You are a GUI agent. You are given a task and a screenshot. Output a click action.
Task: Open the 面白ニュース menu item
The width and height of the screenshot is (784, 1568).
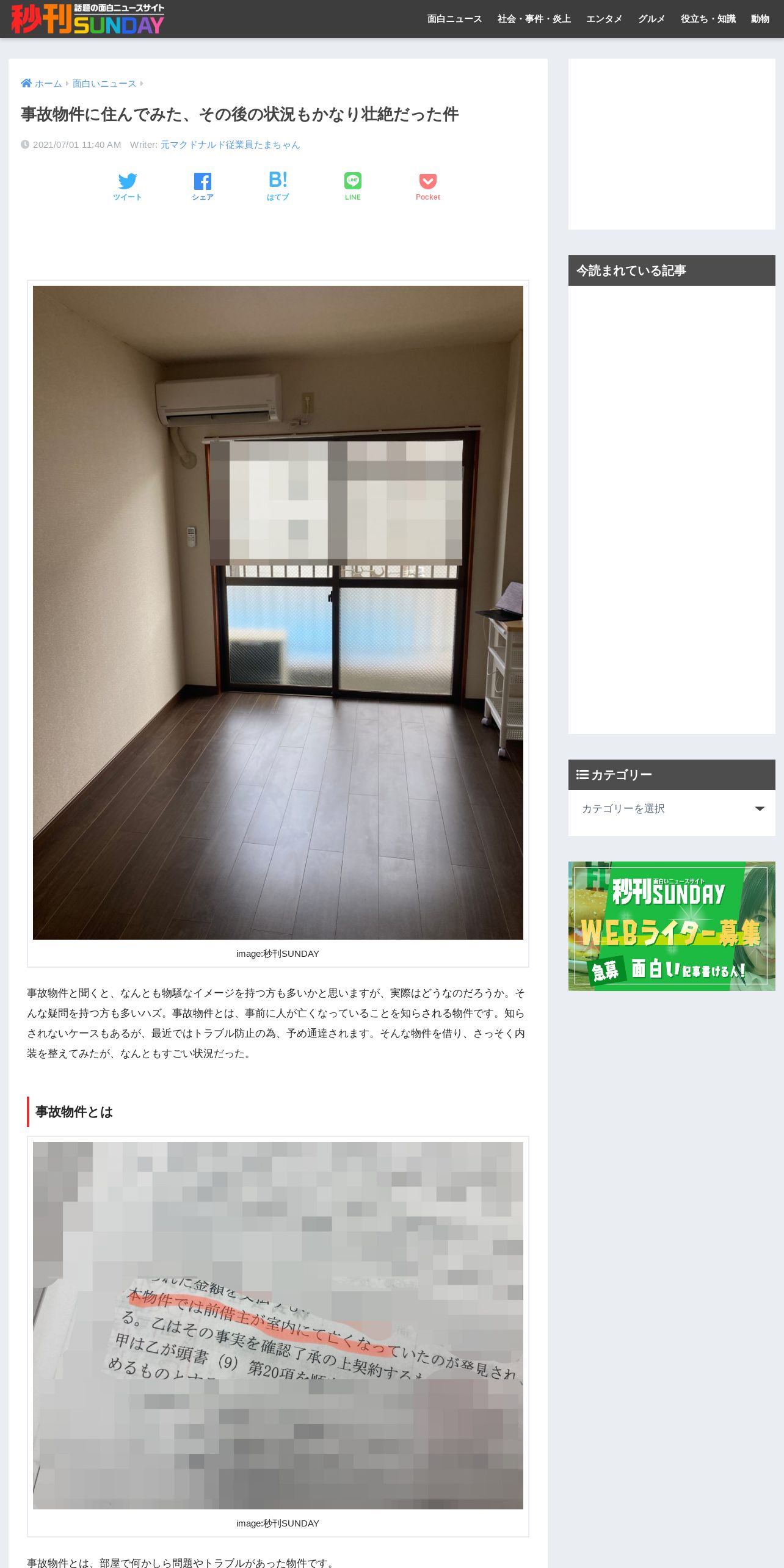click(x=454, y=19)
